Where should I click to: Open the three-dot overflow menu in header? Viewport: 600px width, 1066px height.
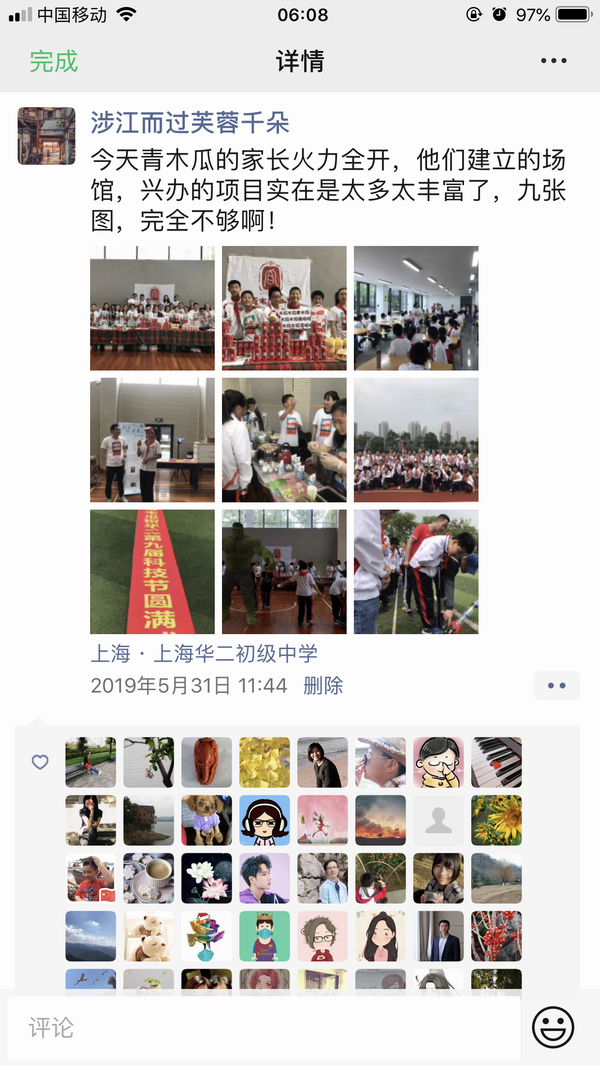tap(553, 61)
